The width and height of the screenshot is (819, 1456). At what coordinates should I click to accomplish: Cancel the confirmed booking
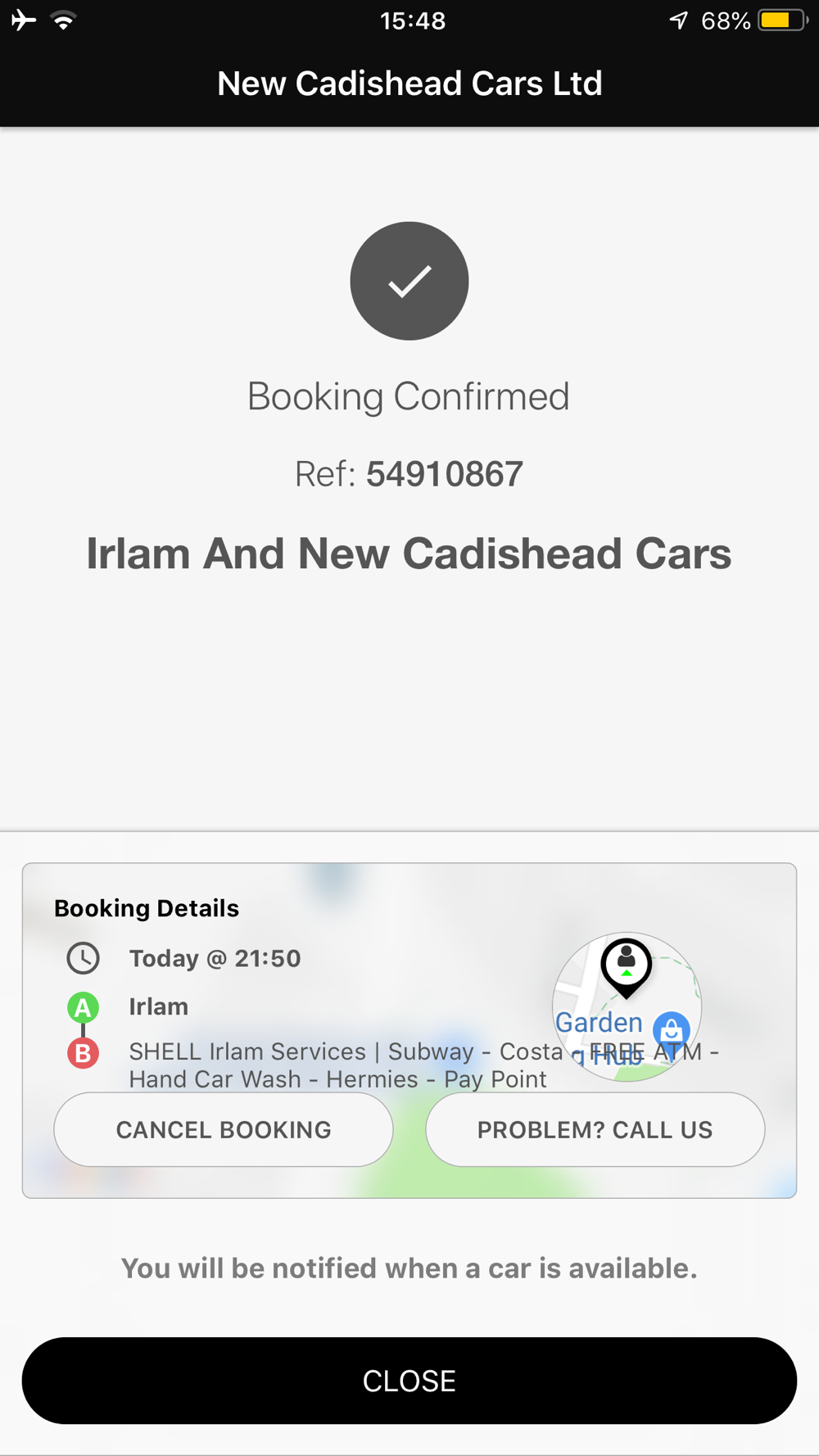point(224,1129)
